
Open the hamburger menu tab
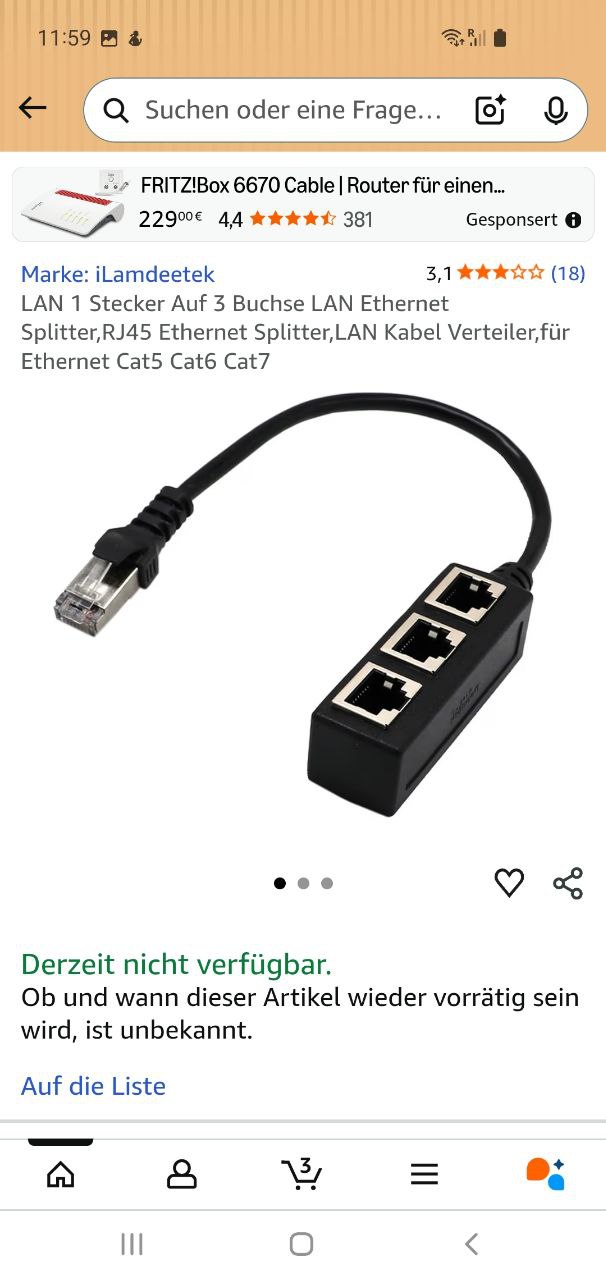[424, 1174]
